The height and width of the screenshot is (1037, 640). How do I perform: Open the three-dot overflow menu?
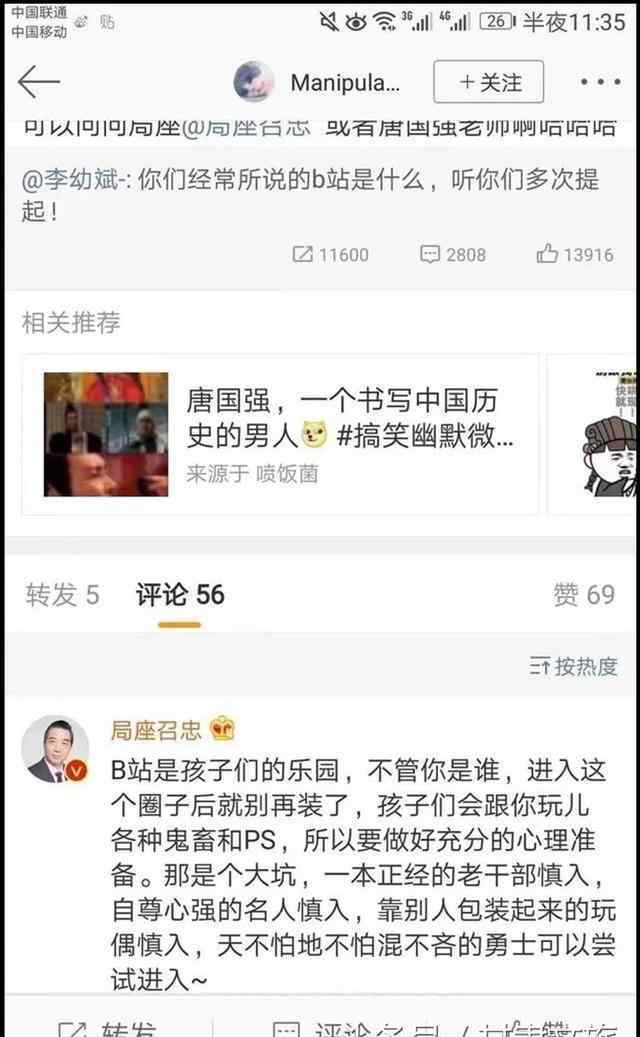(600, 83)
